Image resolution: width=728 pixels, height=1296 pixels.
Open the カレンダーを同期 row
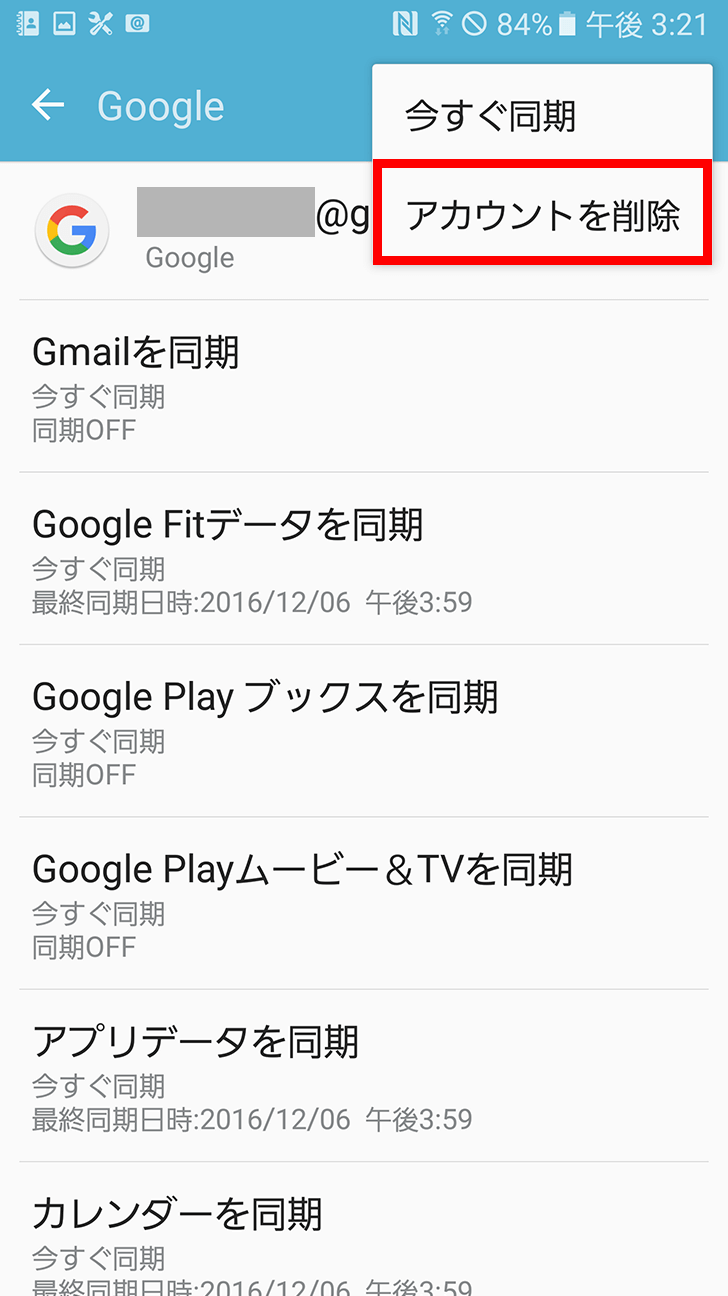(x=364, y=1230)
